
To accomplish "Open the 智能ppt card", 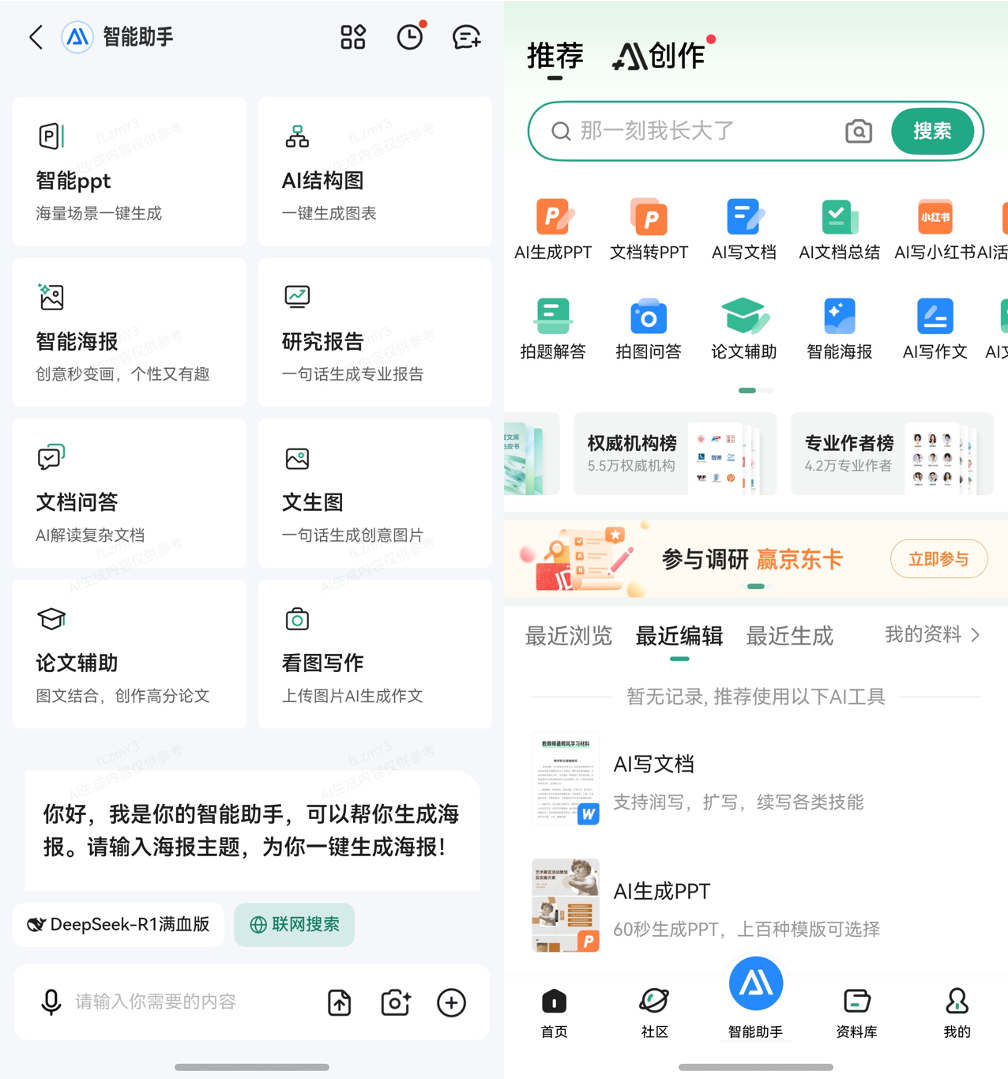I will click(129, 171).
